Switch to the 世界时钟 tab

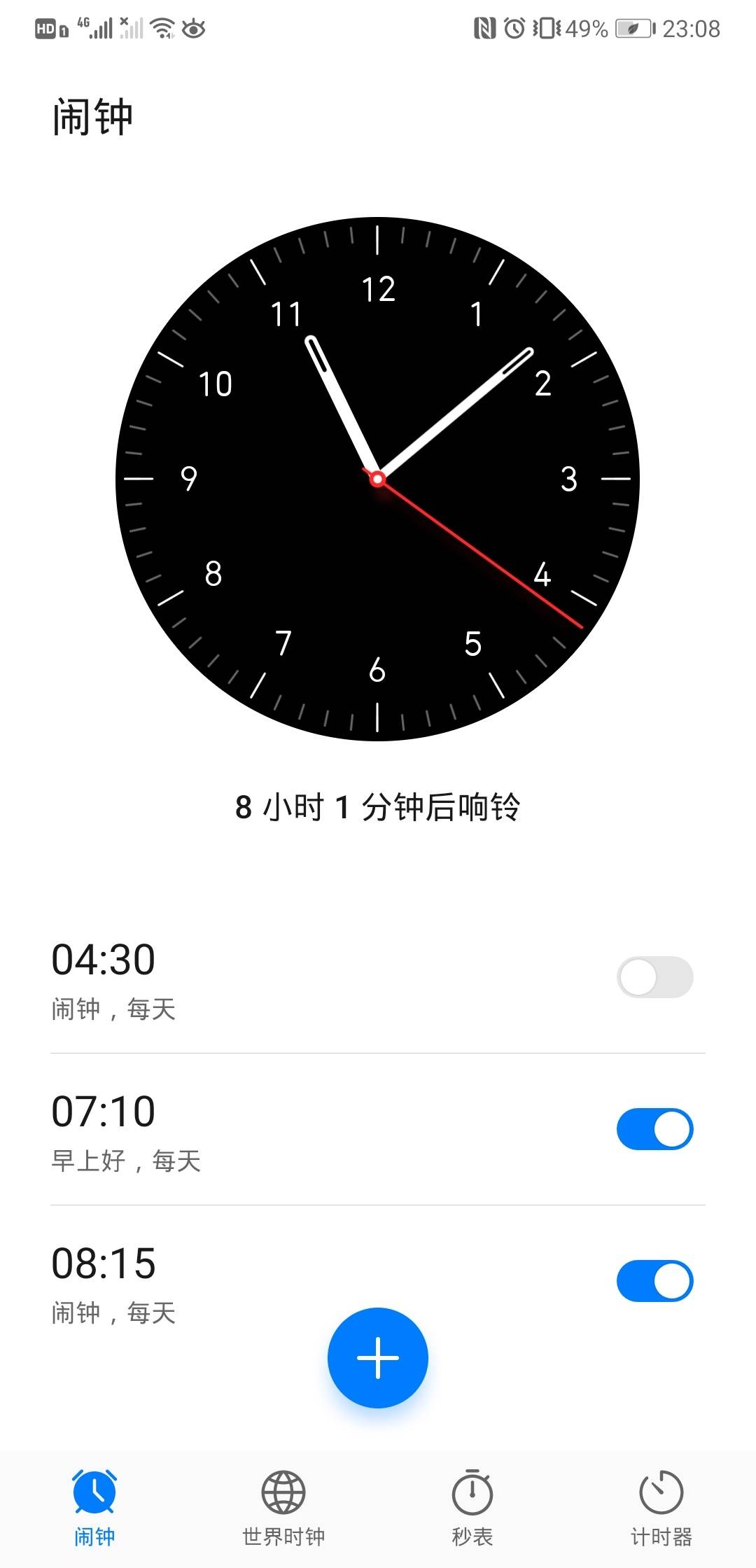(x=283, y=1506)
